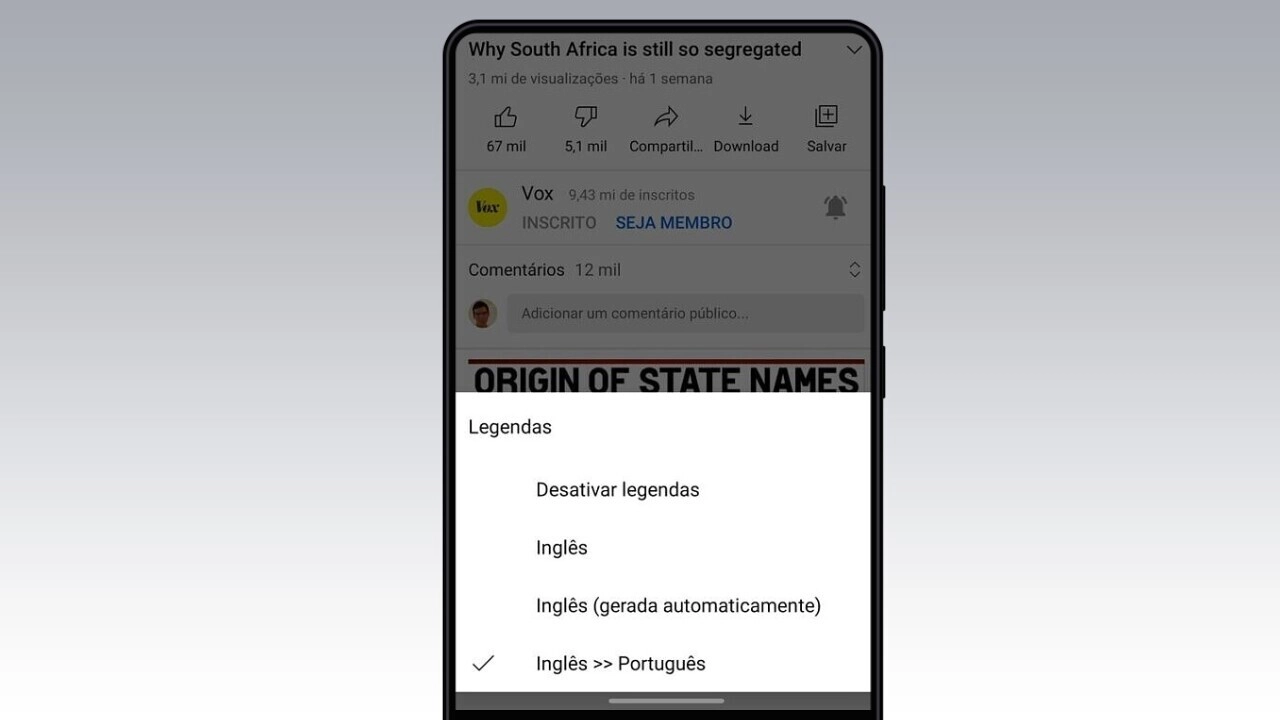Choose the Inglês caption track
The width and height of the screenshot is (1280, 720).
point(562,548)
